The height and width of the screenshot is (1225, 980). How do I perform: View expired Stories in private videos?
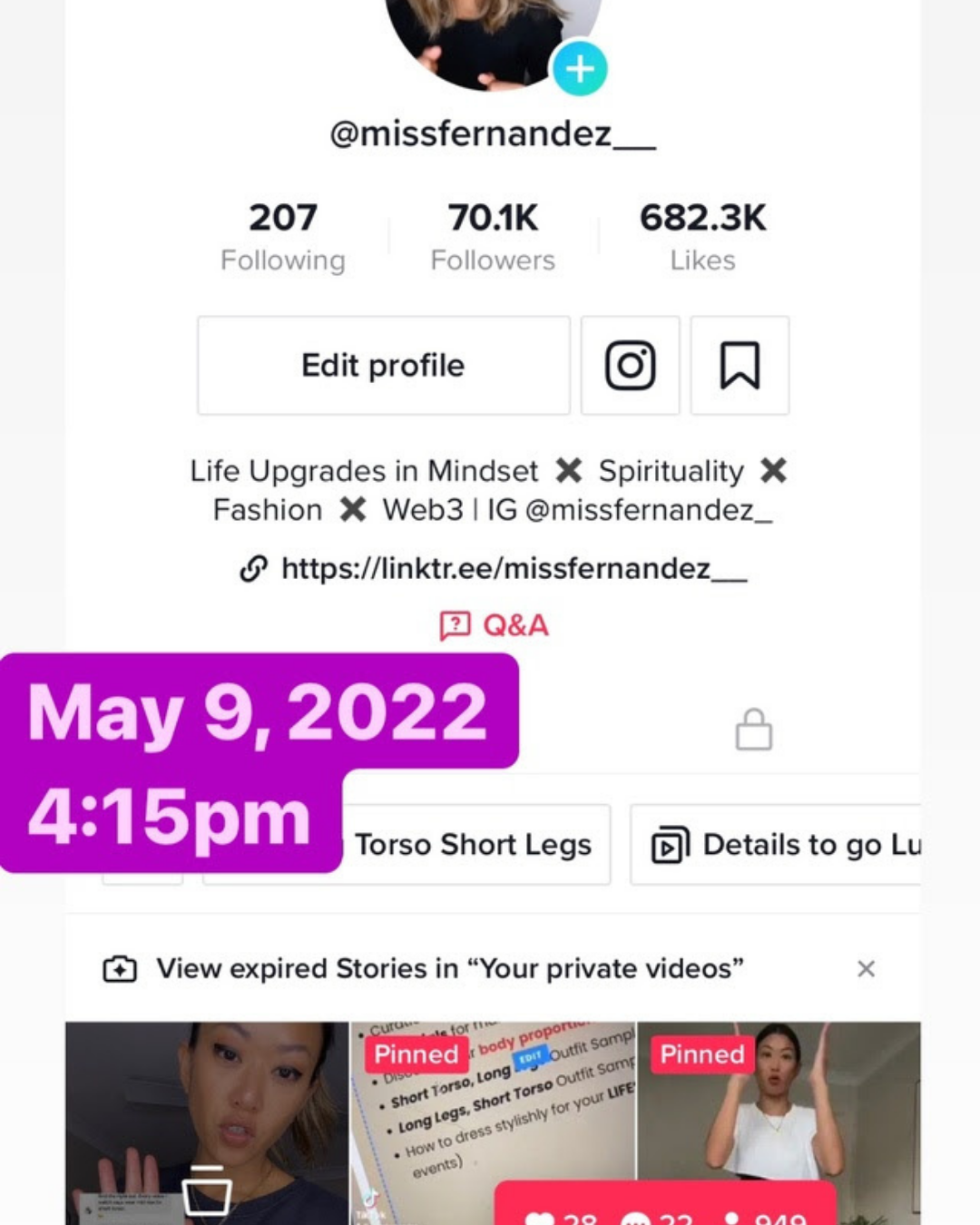[449, 969]
